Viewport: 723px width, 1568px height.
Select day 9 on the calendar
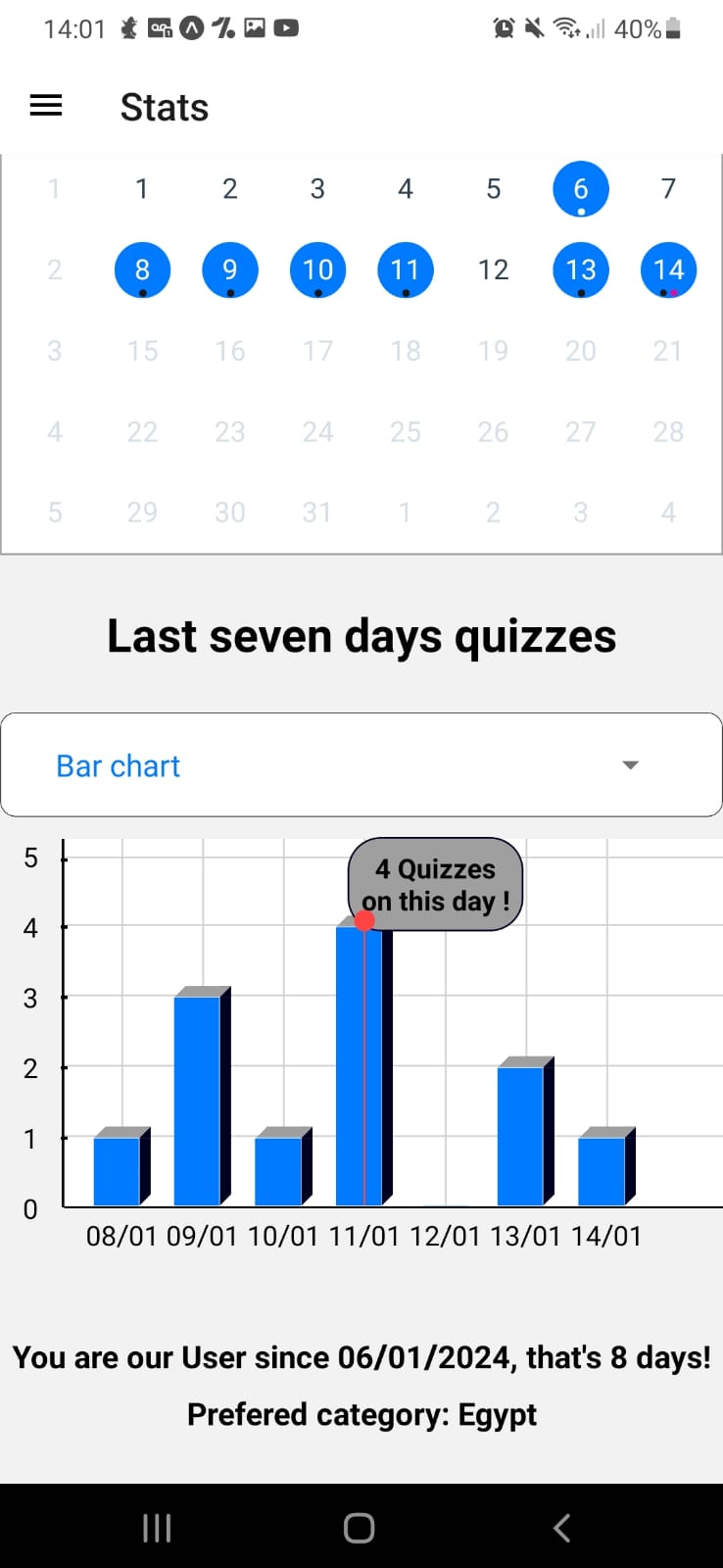coord(229,270)
